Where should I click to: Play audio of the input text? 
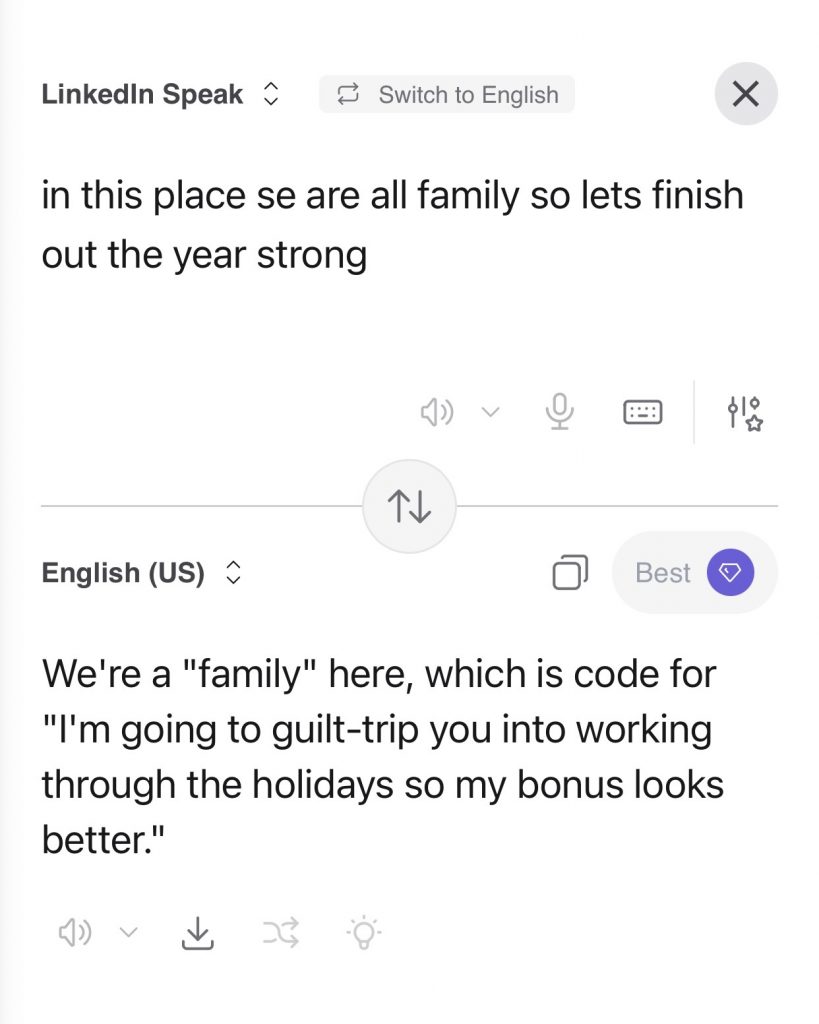437,411
